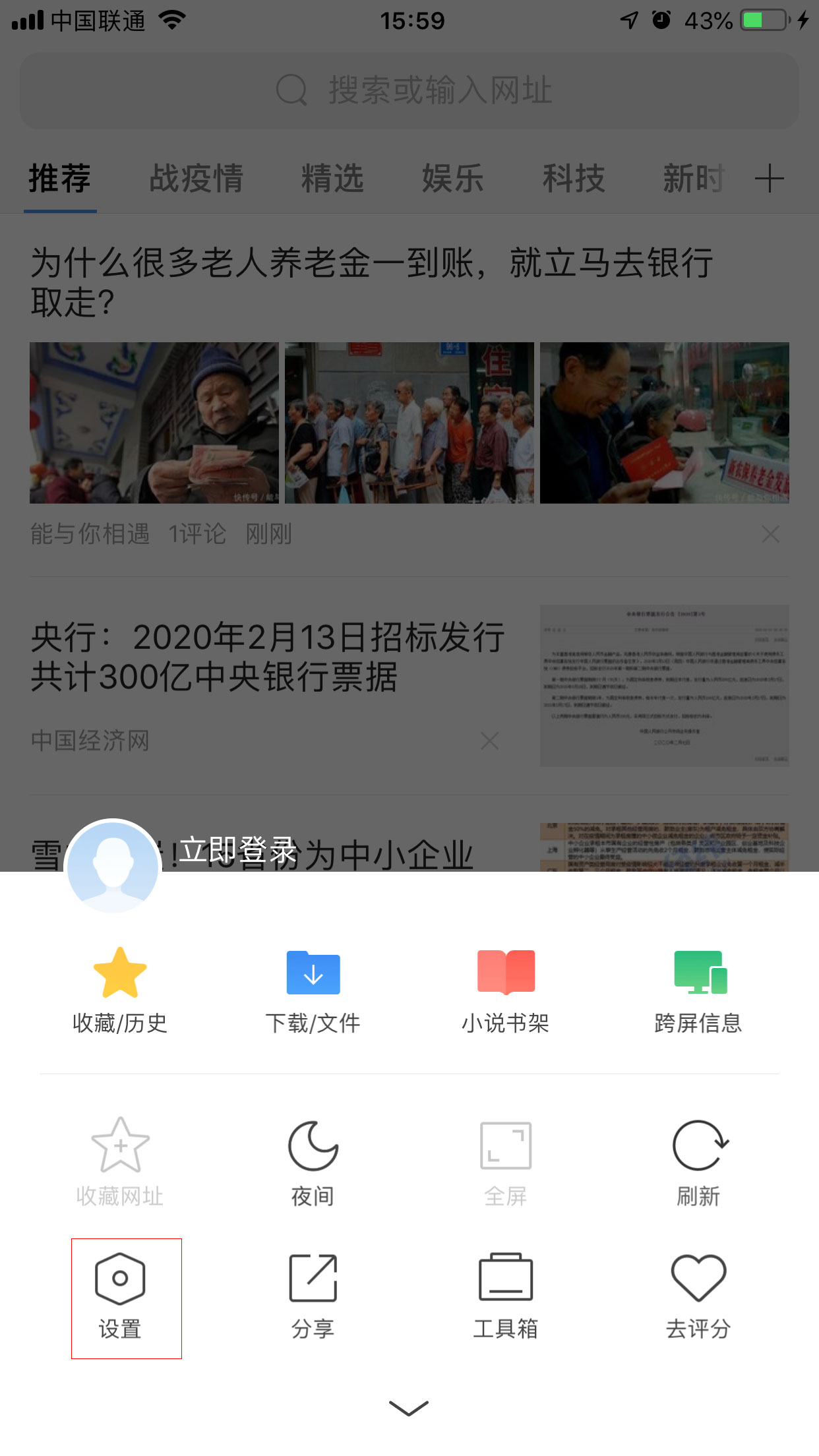Open 收藏/历史 (favorites/history) panel
Screen dimensions: 819x1456
tap(121, 992)
